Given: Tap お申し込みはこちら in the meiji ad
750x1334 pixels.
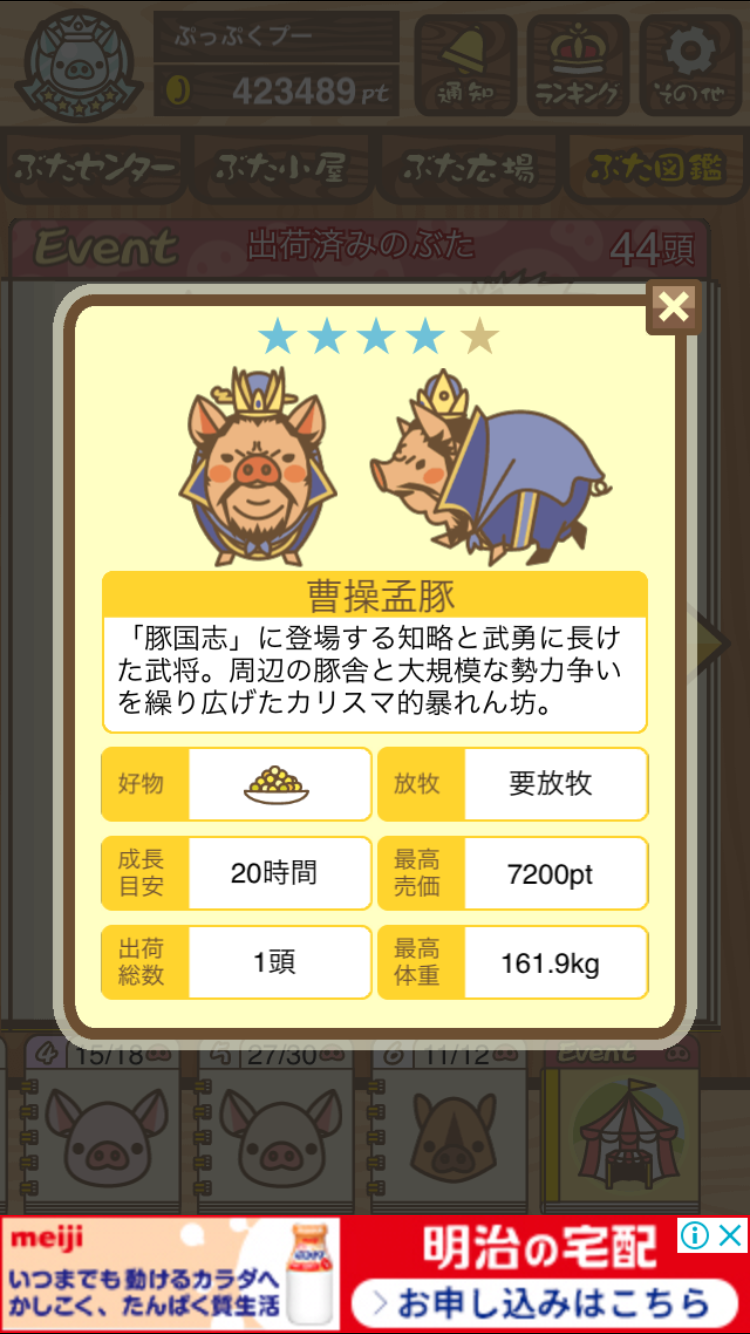Looking at the screenshot, I should pos(540,1302).
